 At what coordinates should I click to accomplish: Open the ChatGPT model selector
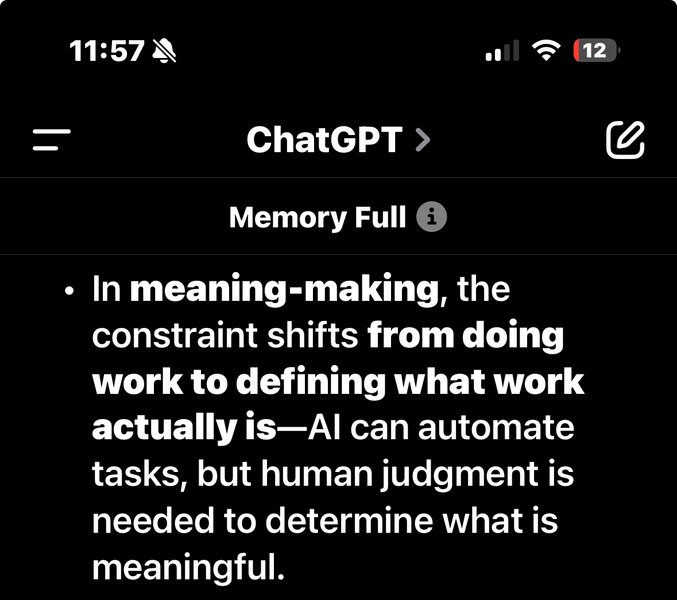tap(338, 140)
